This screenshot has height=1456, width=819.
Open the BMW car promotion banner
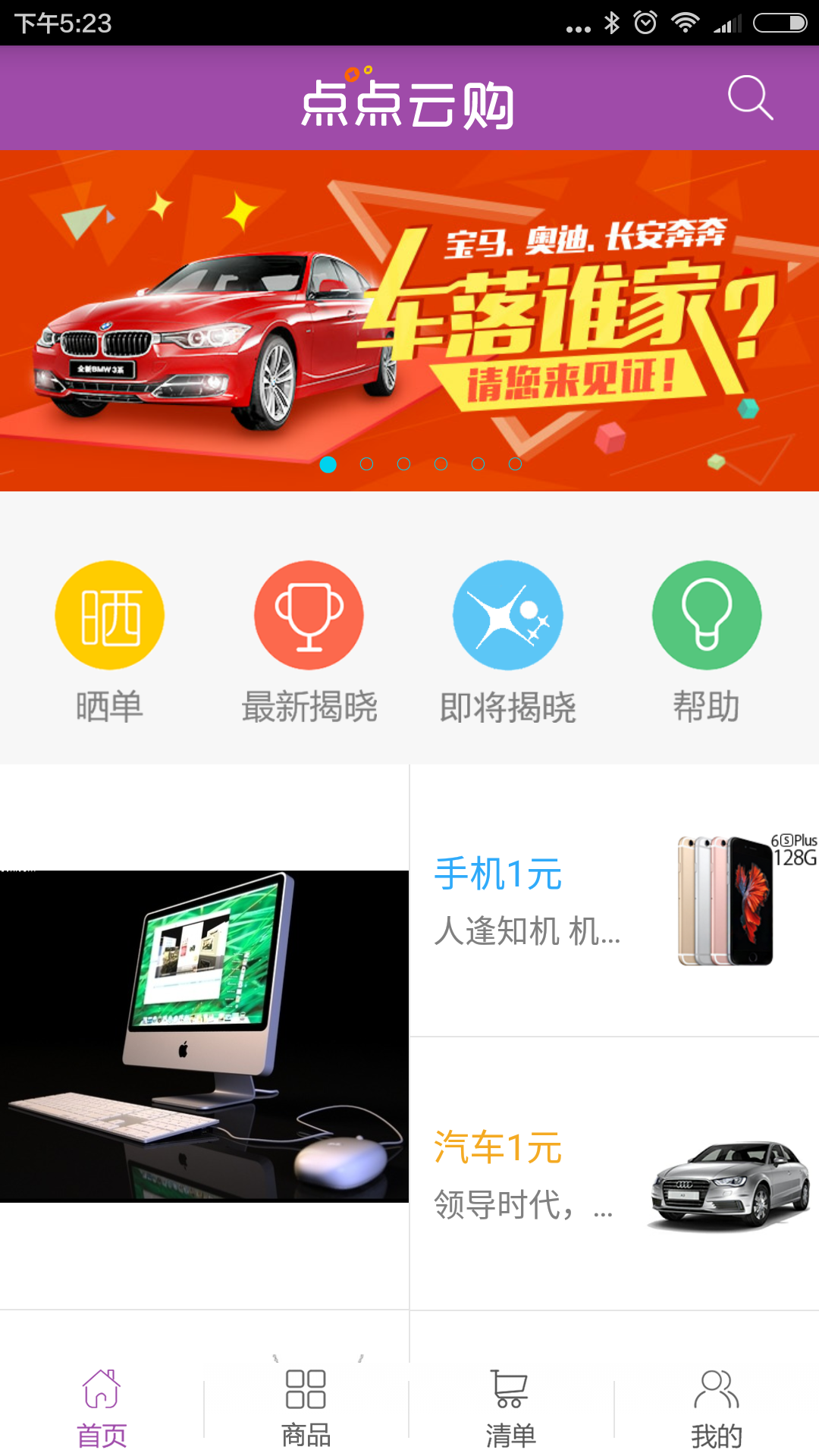pos(409,320)
